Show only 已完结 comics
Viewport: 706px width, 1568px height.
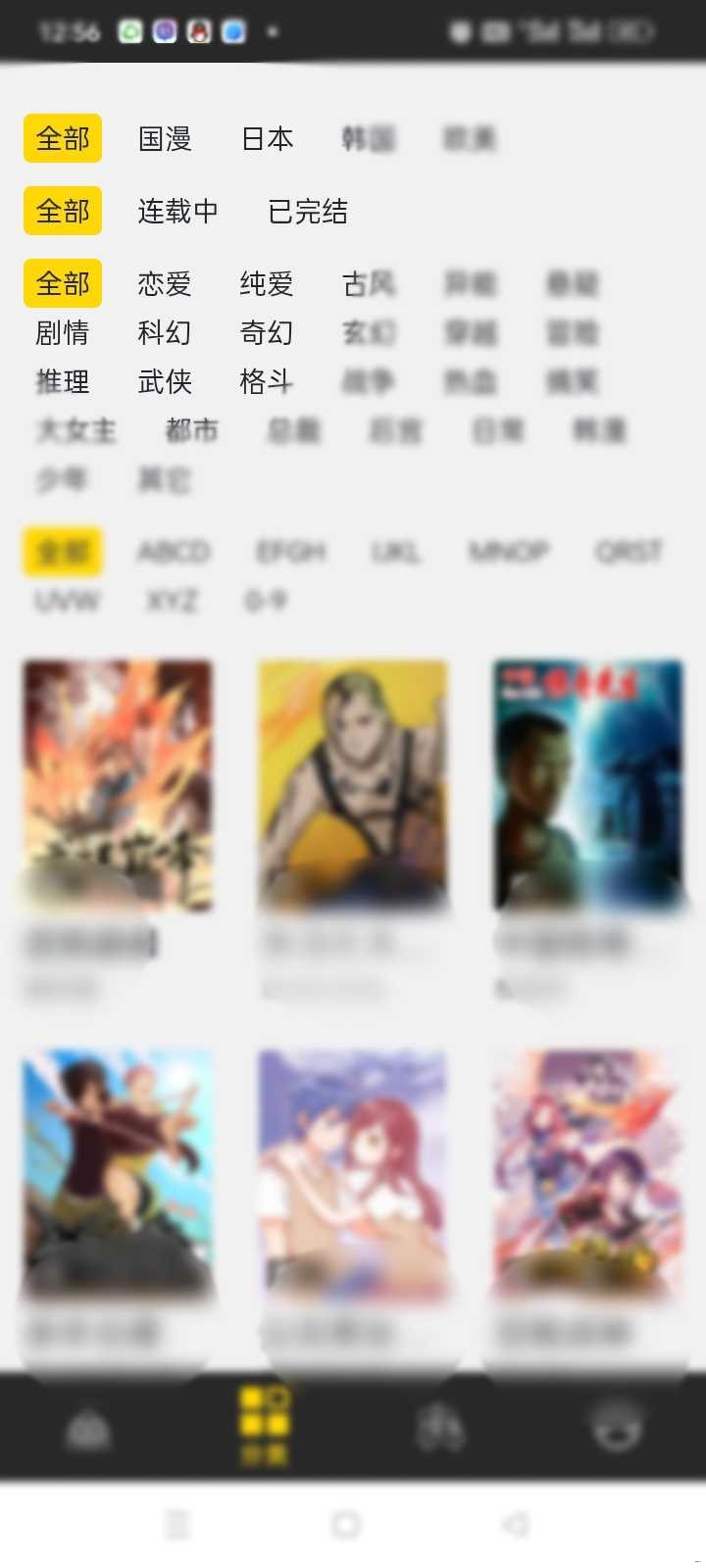(308, 212)
